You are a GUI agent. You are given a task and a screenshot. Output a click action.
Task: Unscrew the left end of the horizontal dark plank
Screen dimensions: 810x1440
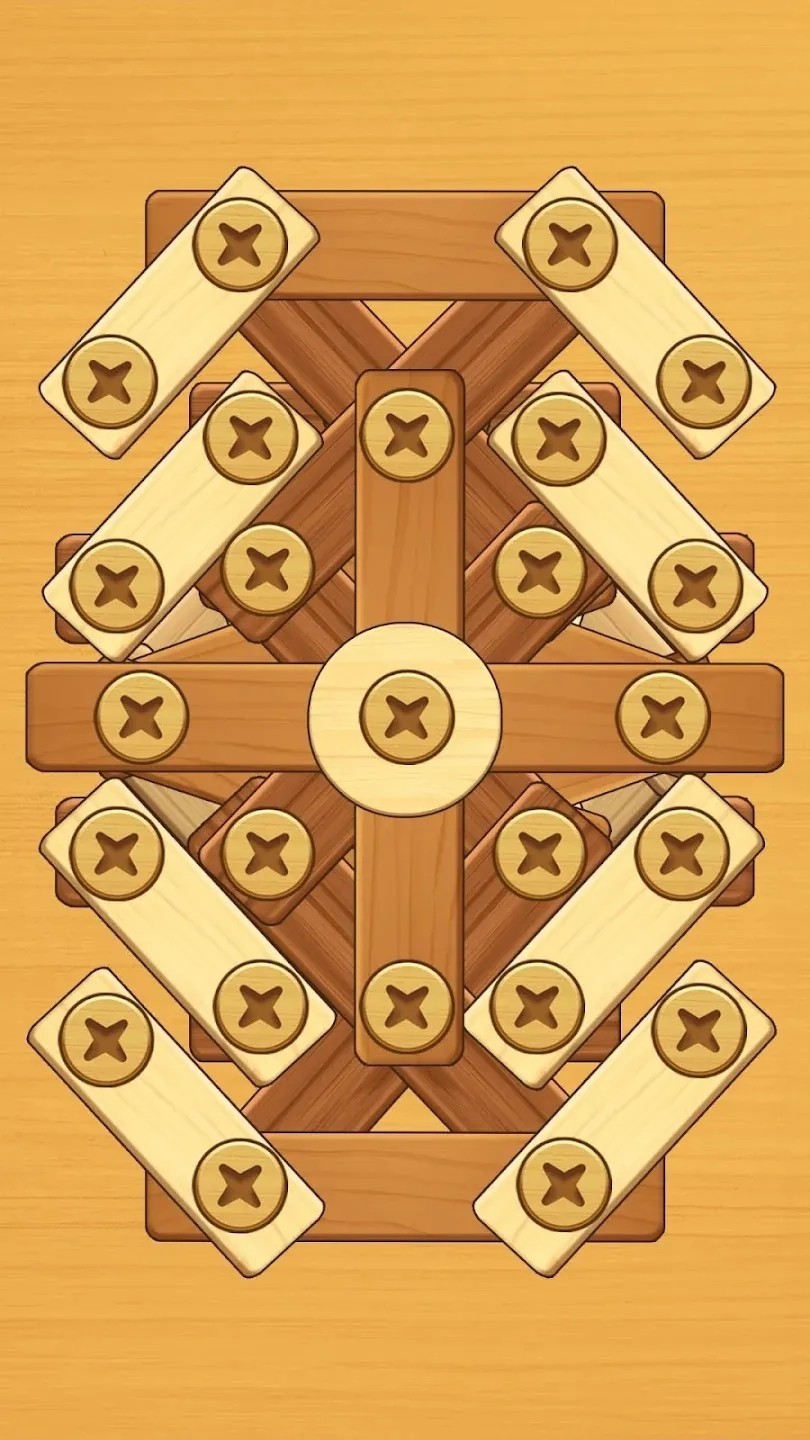pyautogui.click(x=142, y=717)
